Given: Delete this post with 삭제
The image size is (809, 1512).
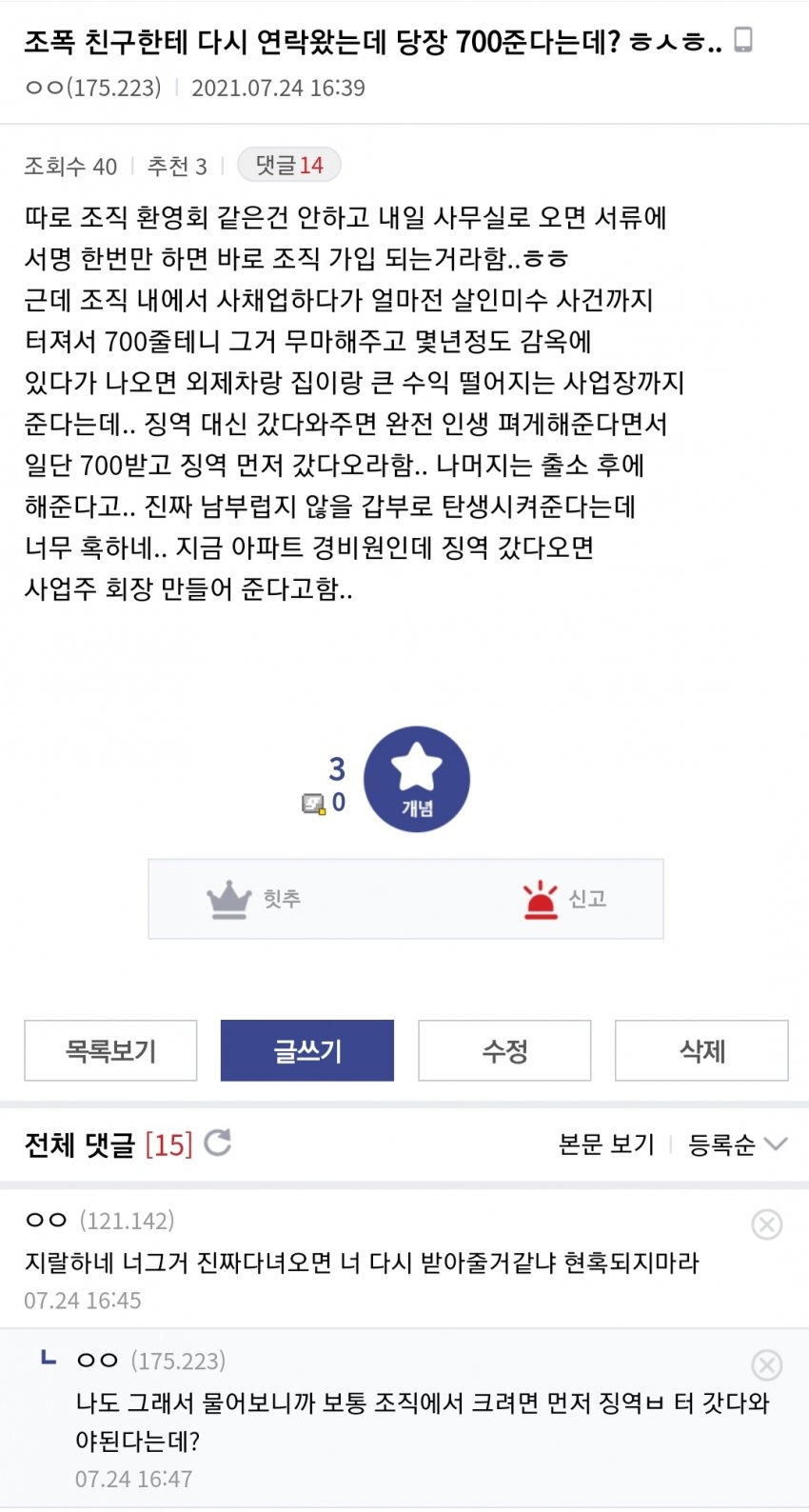Looking at the screenshot, I should point(701,1050).
